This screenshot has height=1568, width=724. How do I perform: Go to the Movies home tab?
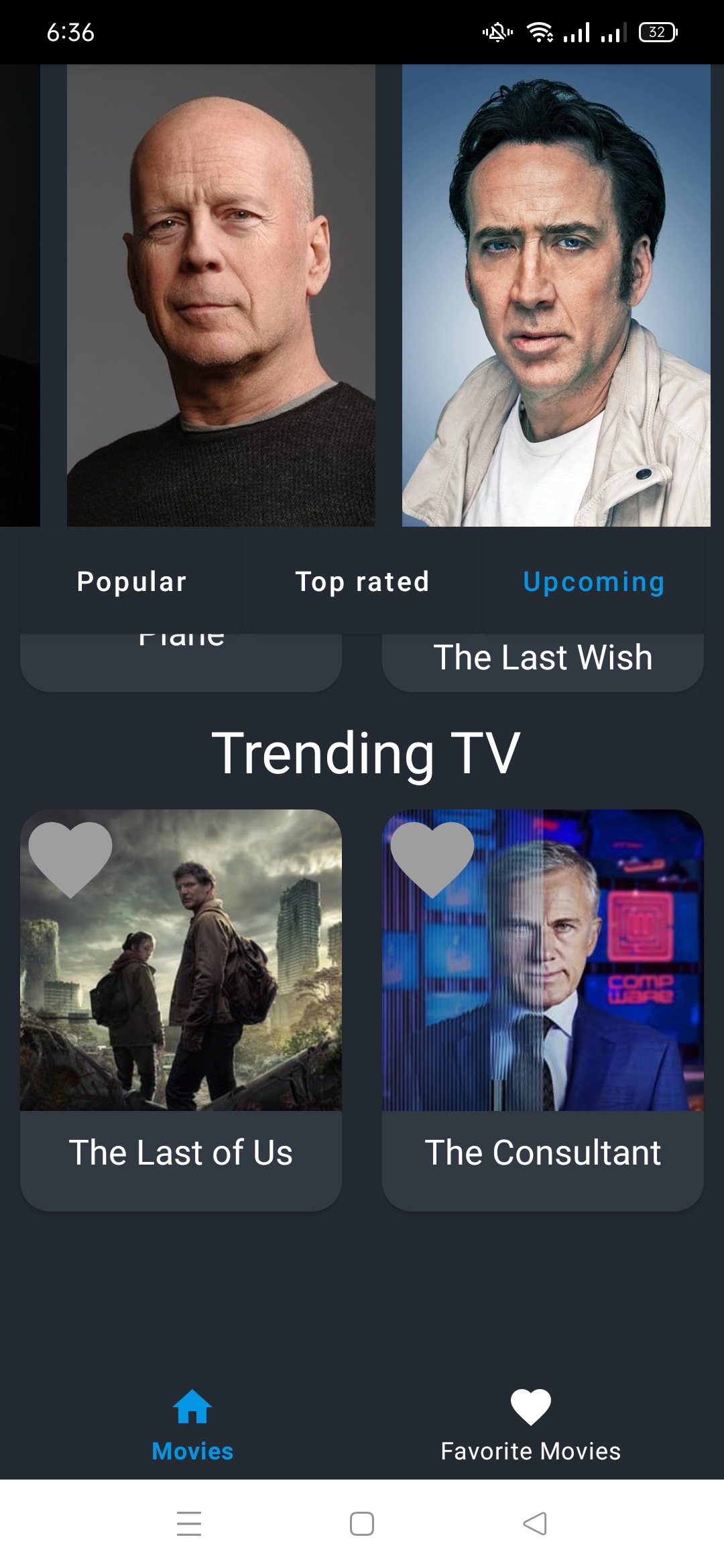tap(192, 1423)
